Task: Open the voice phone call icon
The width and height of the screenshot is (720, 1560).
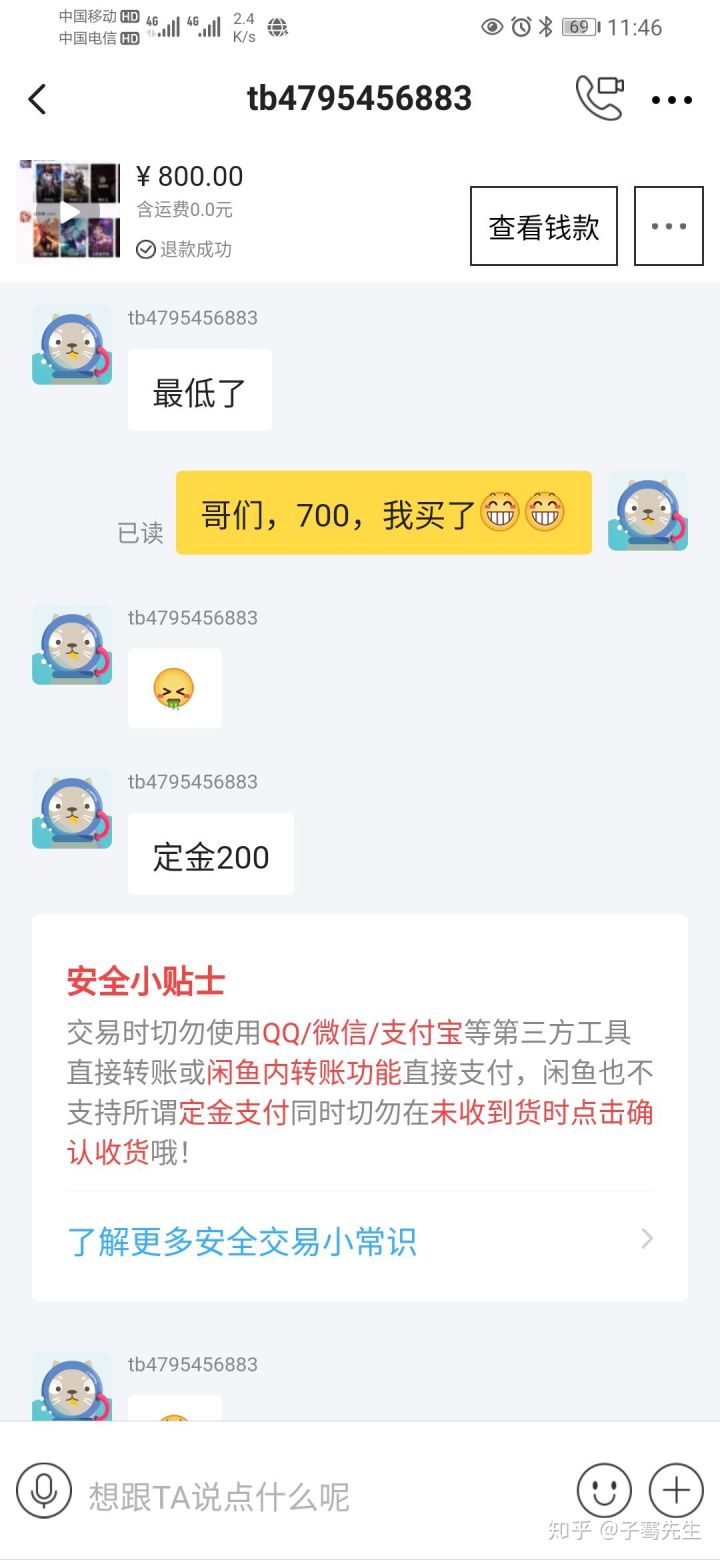Action: point(599,97)
